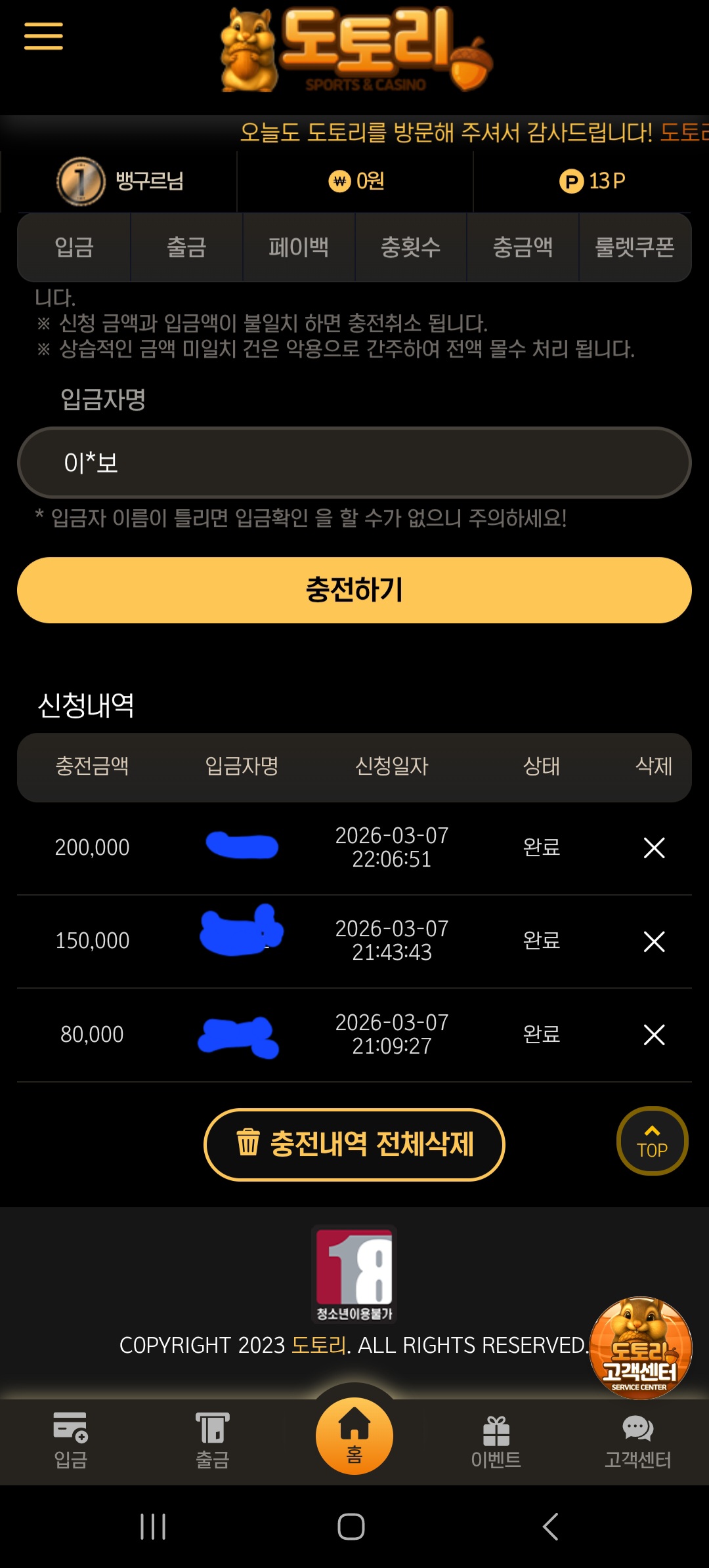
Task: Tap 충전내역 전체삭제 button
Action: click(x=354, y=1144)
